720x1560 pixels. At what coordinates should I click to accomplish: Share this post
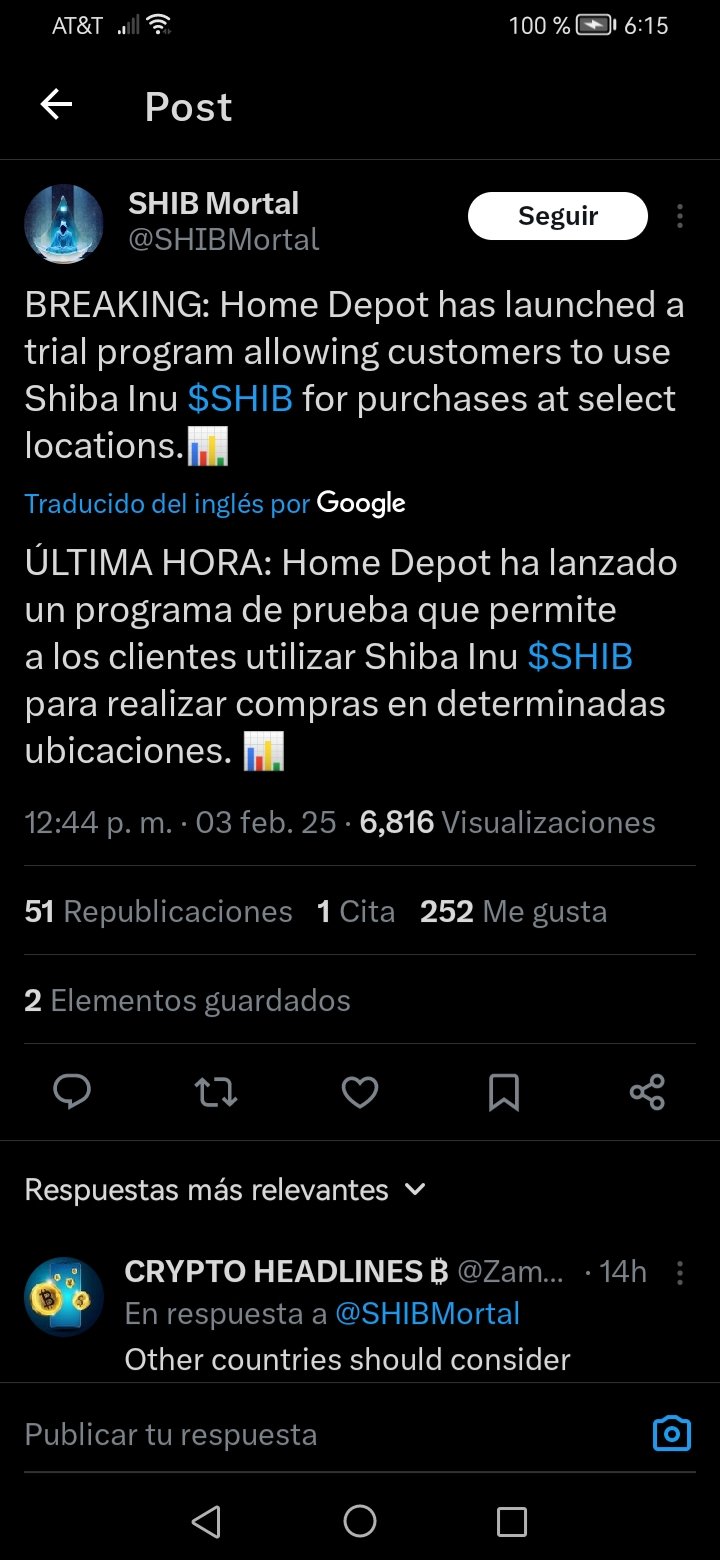pos(648,1092)
